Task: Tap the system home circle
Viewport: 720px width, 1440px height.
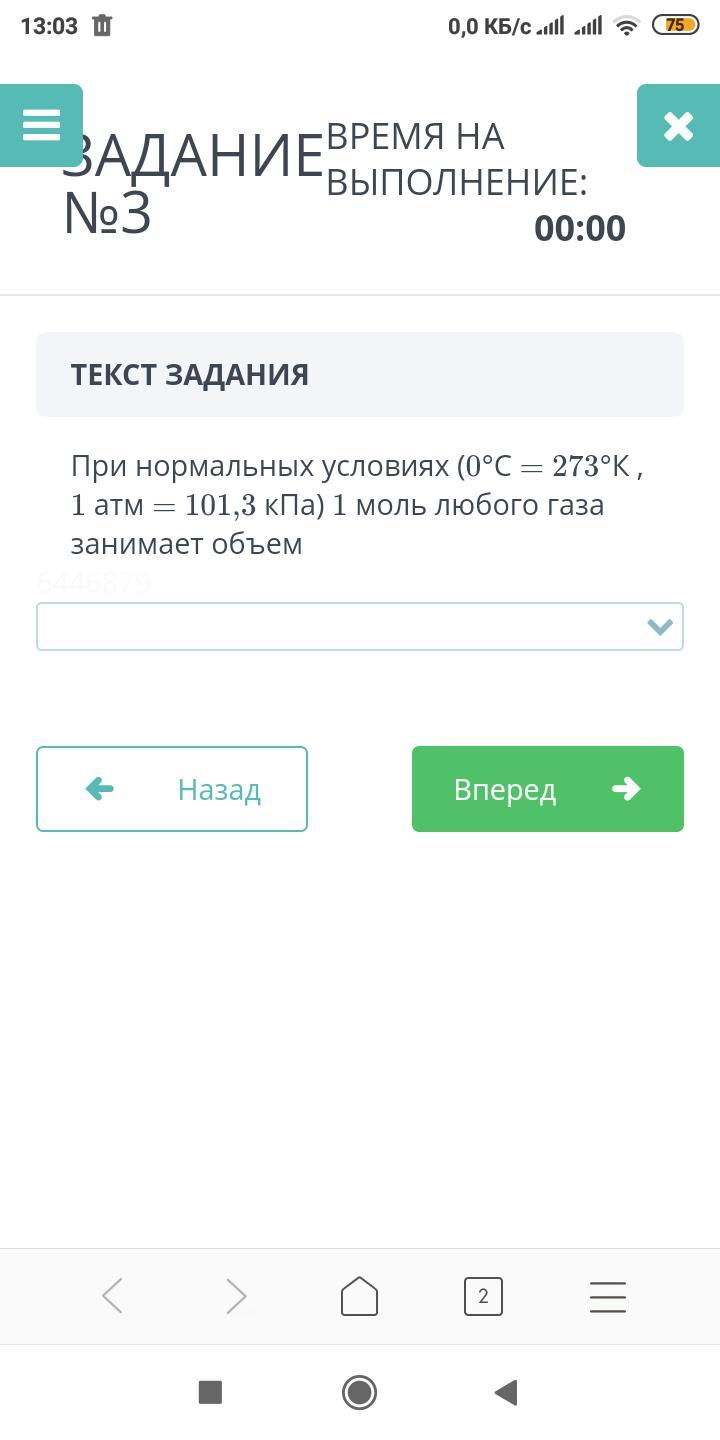Action: 359,1392
